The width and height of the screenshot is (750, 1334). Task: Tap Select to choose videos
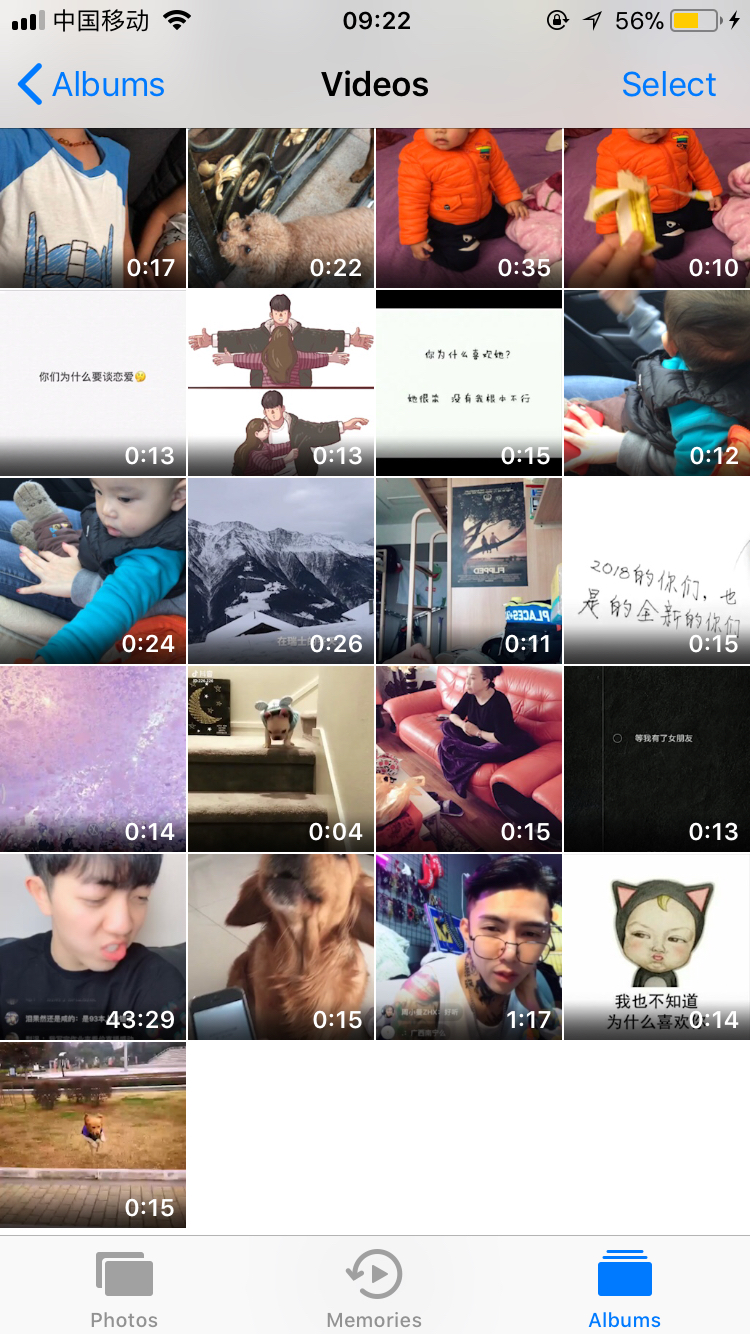(668, 85)
